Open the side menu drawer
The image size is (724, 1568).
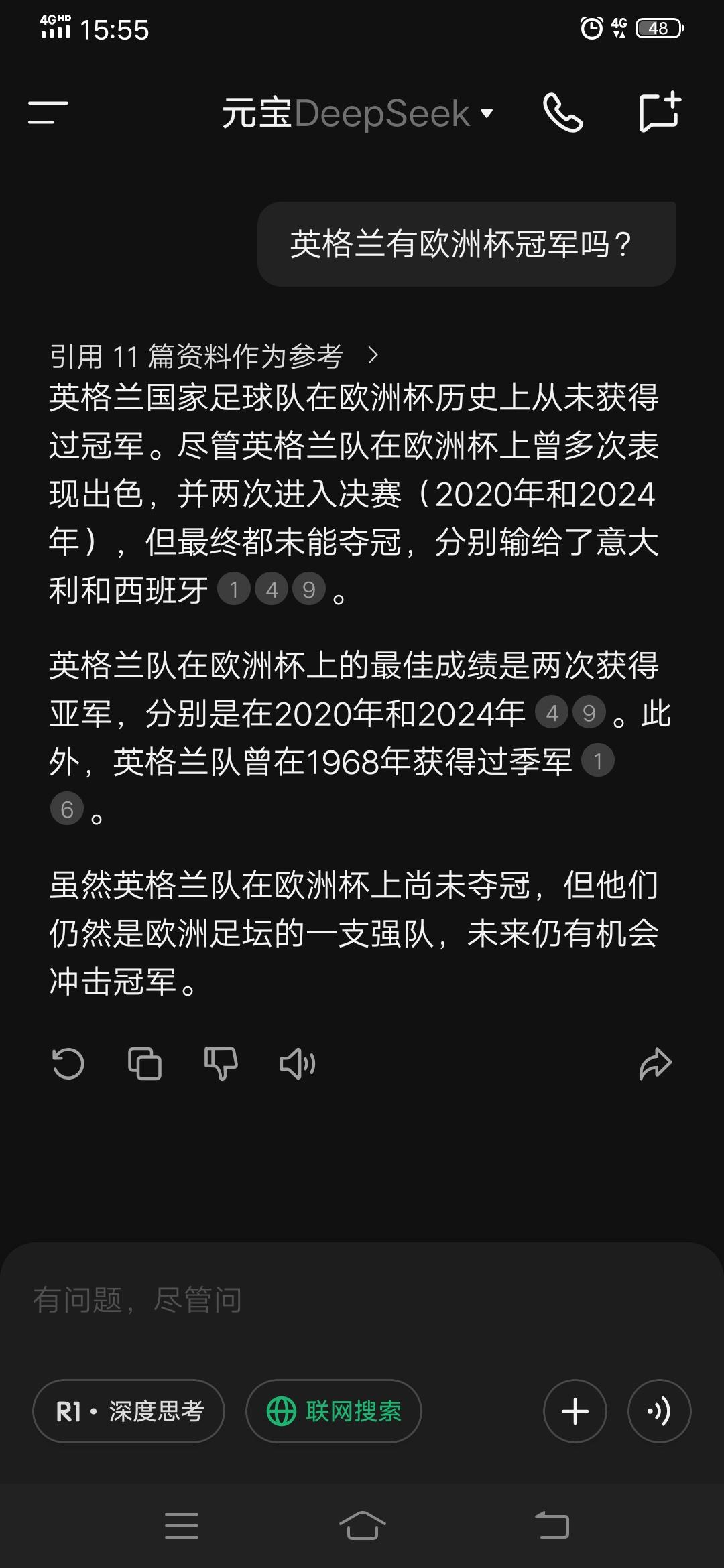(x=48, y=113)
